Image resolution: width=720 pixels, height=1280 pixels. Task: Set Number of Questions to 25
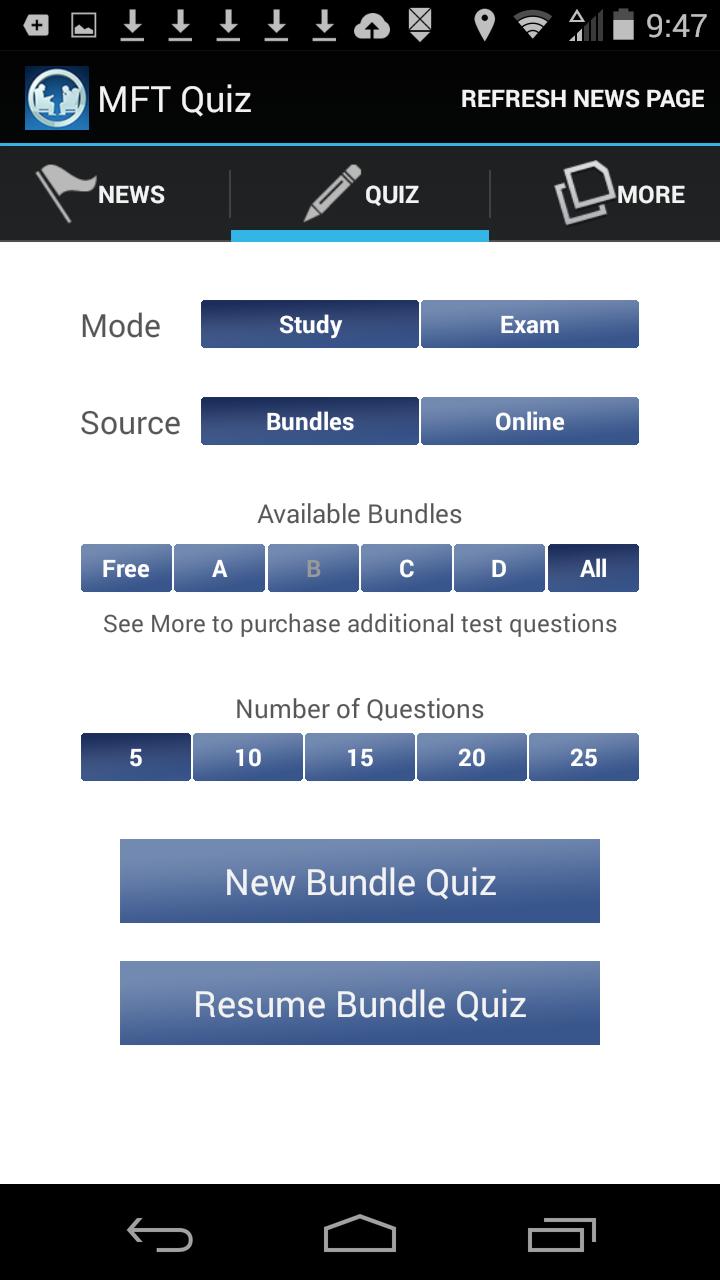(584, 757)
